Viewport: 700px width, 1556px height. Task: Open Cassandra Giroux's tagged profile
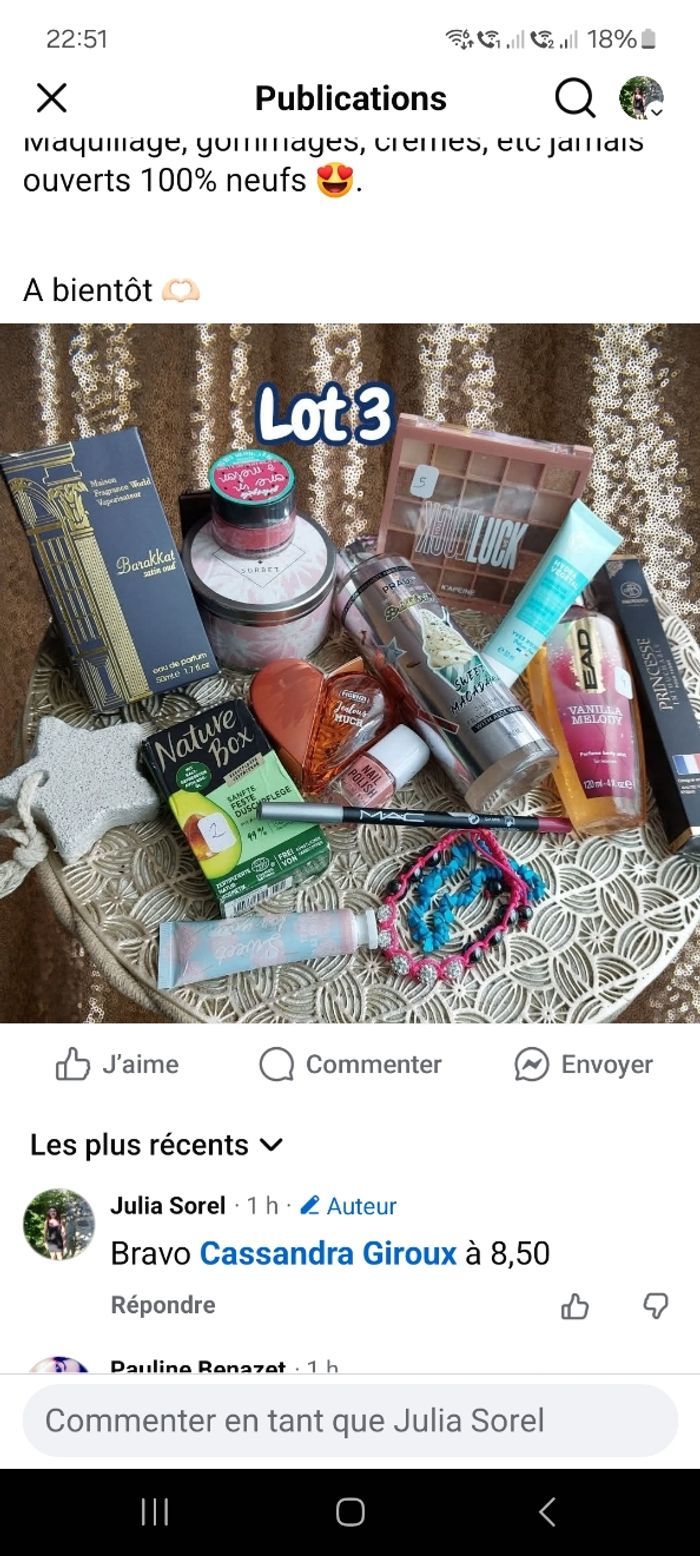[x=328, y=1253]
